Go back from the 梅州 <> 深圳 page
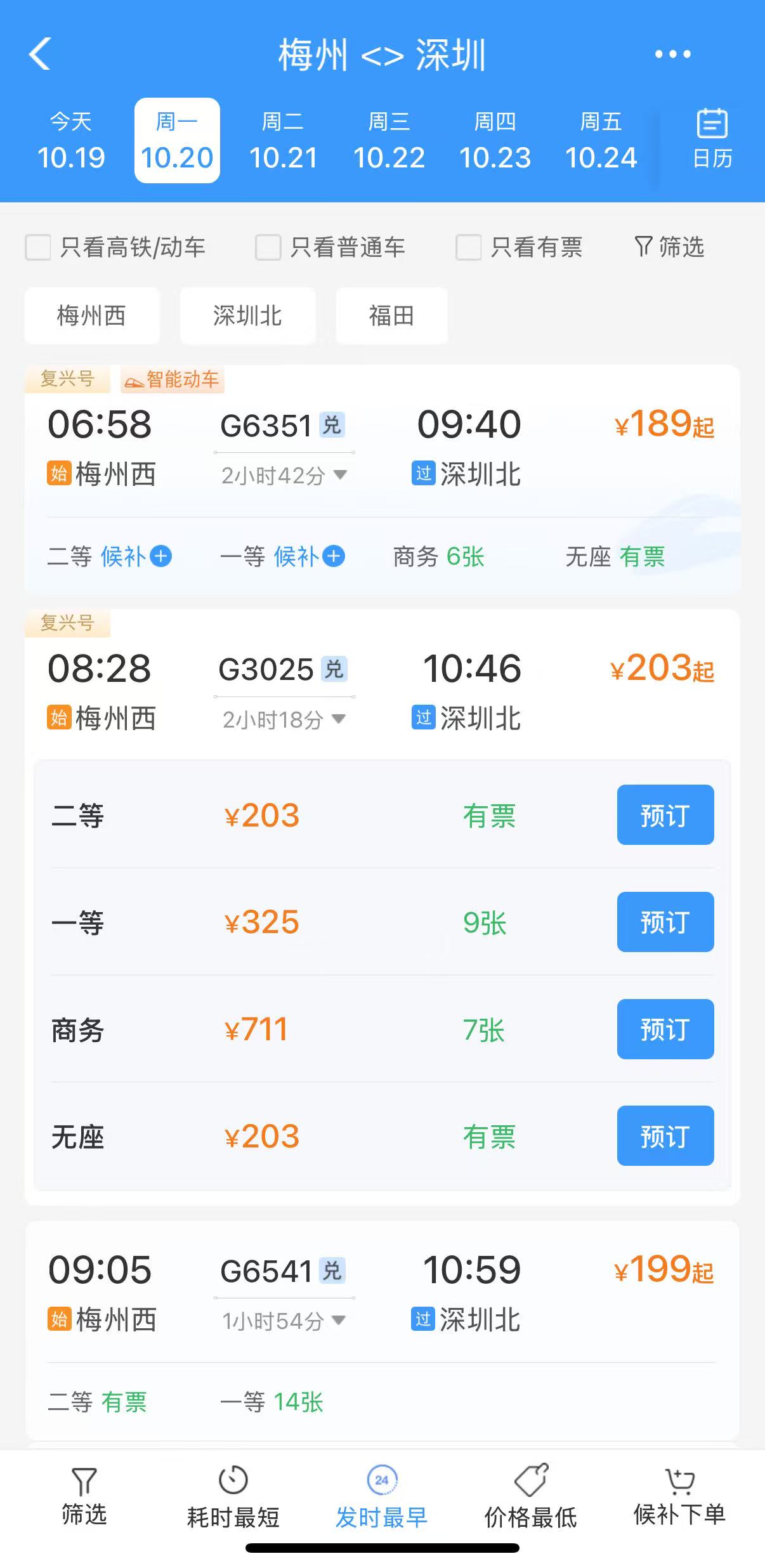This screenshot has width=765, height=1568. pyautogui.click(x=39, y=55)
